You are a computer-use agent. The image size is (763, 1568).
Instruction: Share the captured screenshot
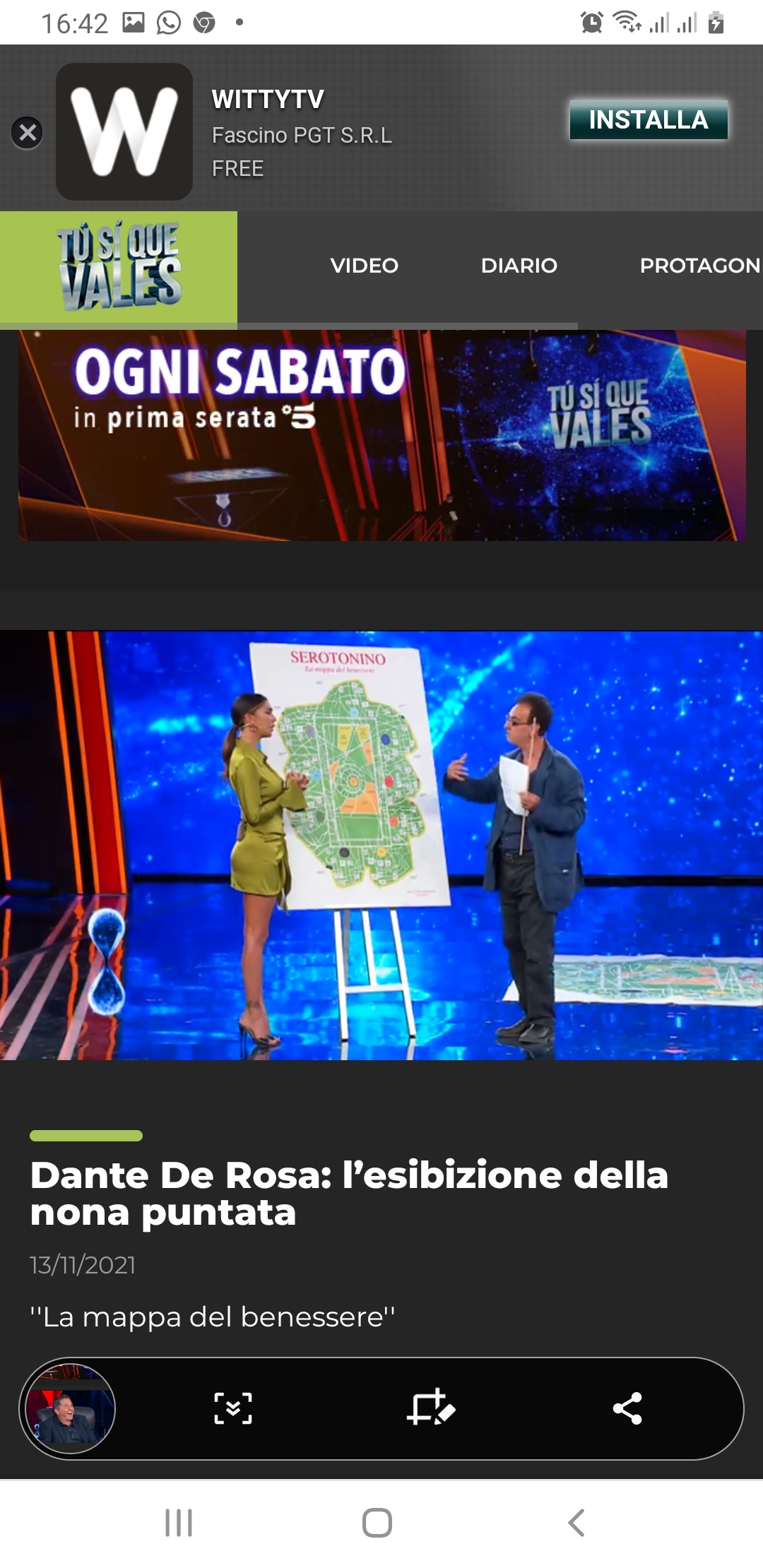(627, 1408)
